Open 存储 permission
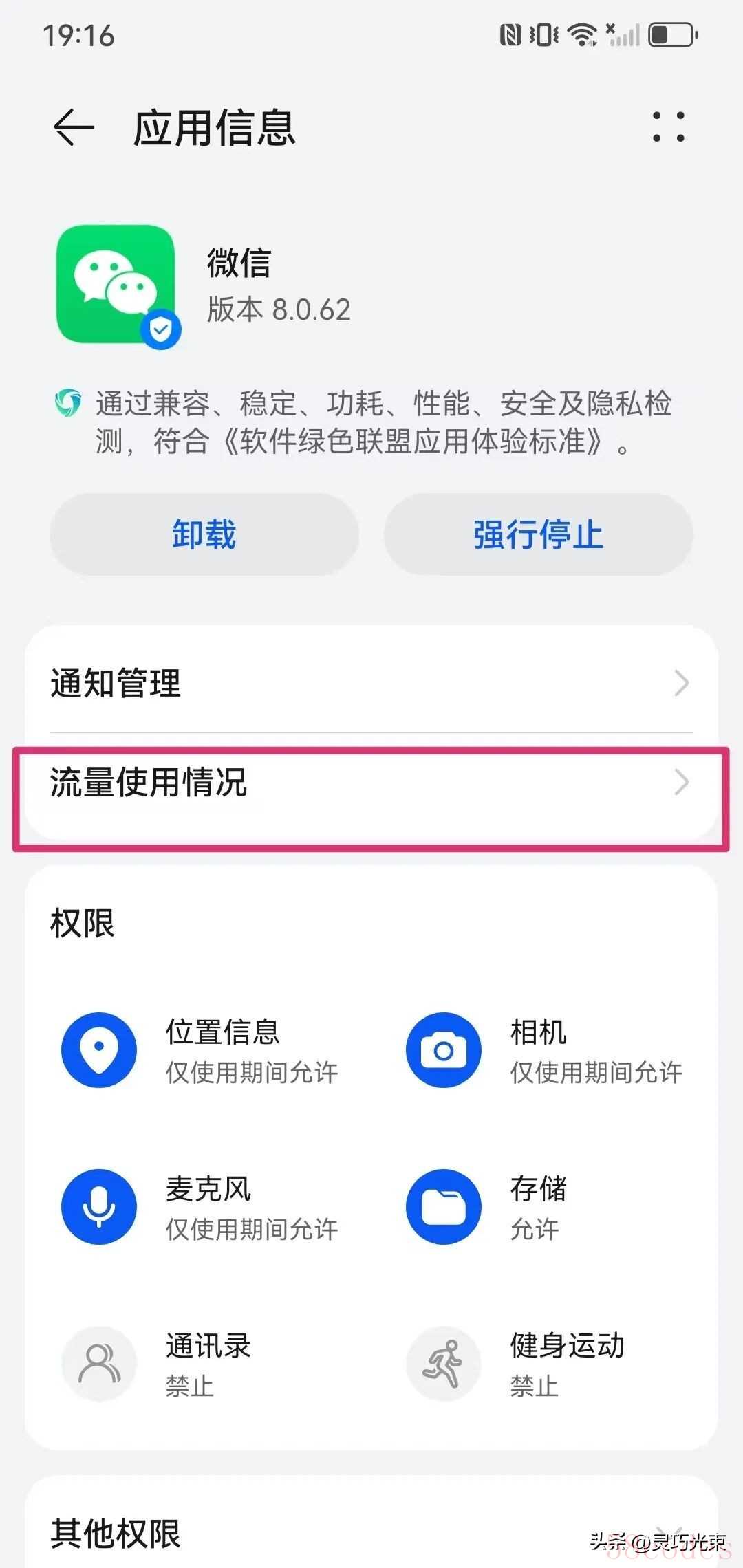The width and height of the screenshot is (743, 1568). 543,1207
